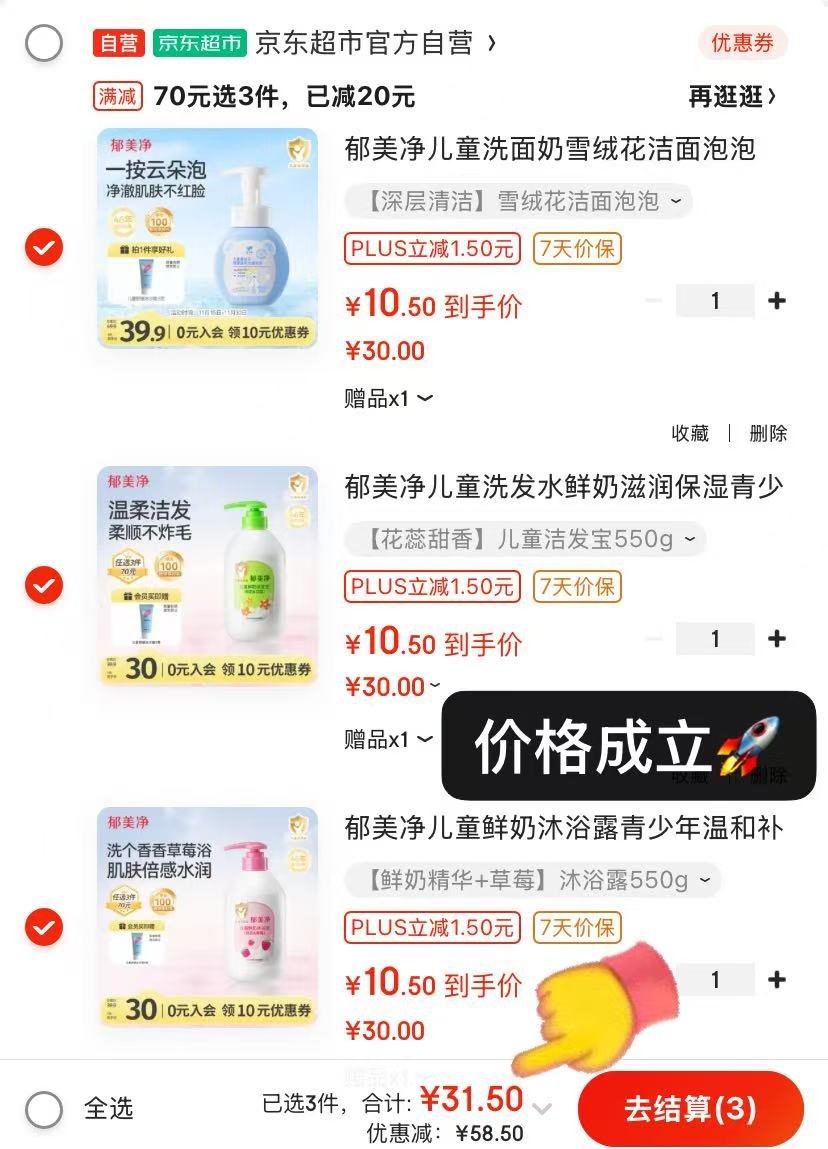The image size is (828, 1149).
Task: Select the 京东超市官方自营 store checkbox
Action: 44,43
